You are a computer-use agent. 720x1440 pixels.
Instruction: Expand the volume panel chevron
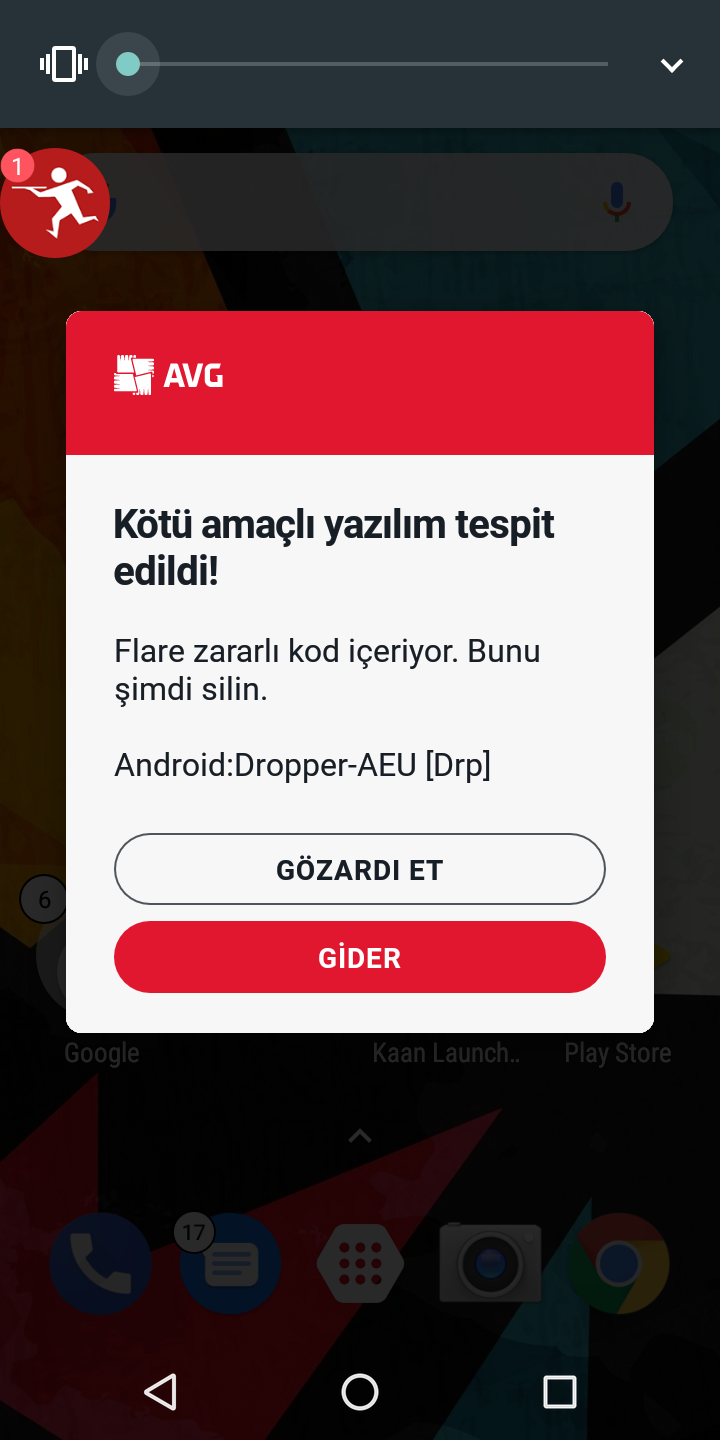click(x=671, y=65)
